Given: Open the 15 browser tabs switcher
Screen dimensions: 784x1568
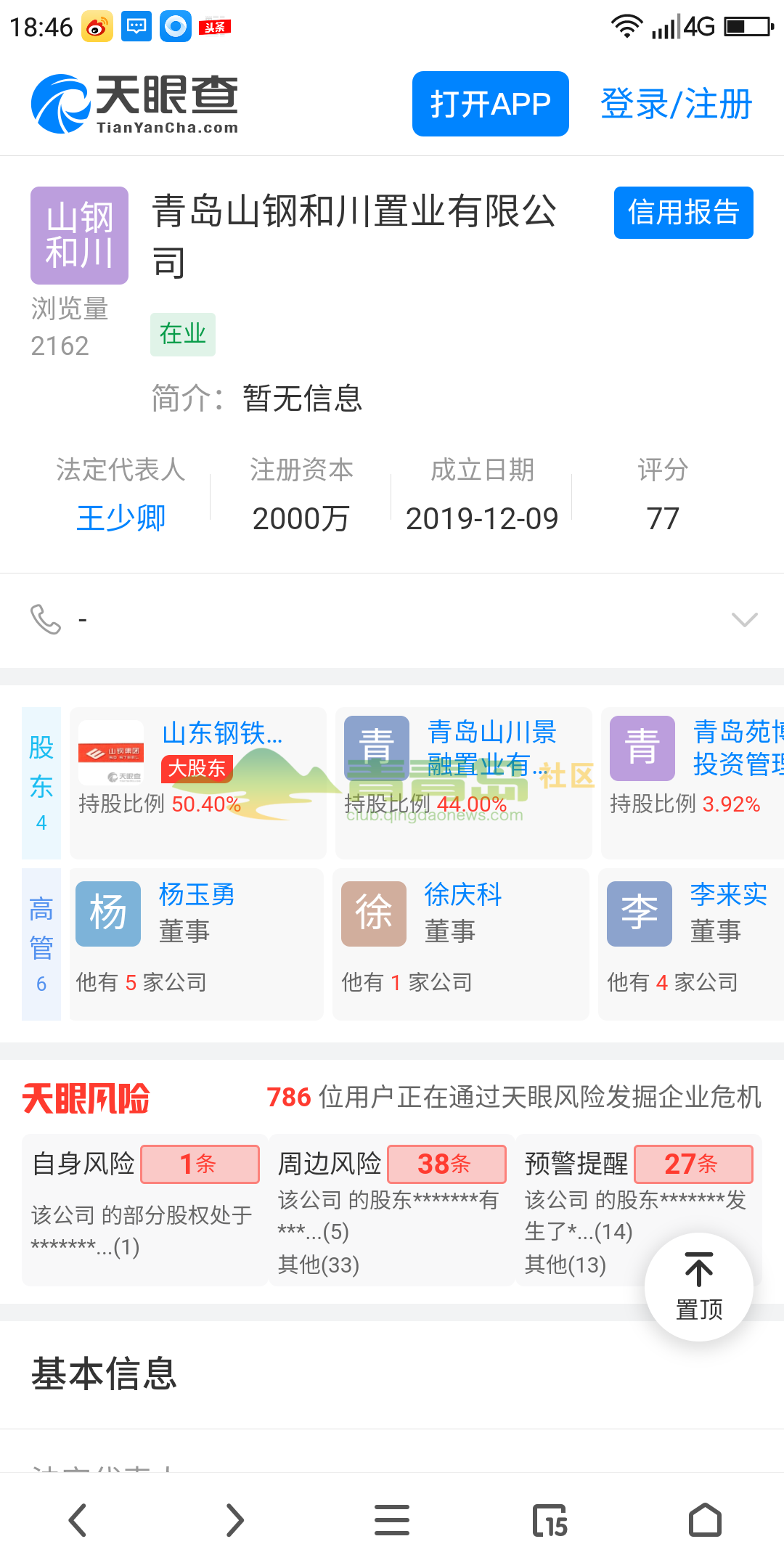Looking at the screenshot, I should 550,1520.
